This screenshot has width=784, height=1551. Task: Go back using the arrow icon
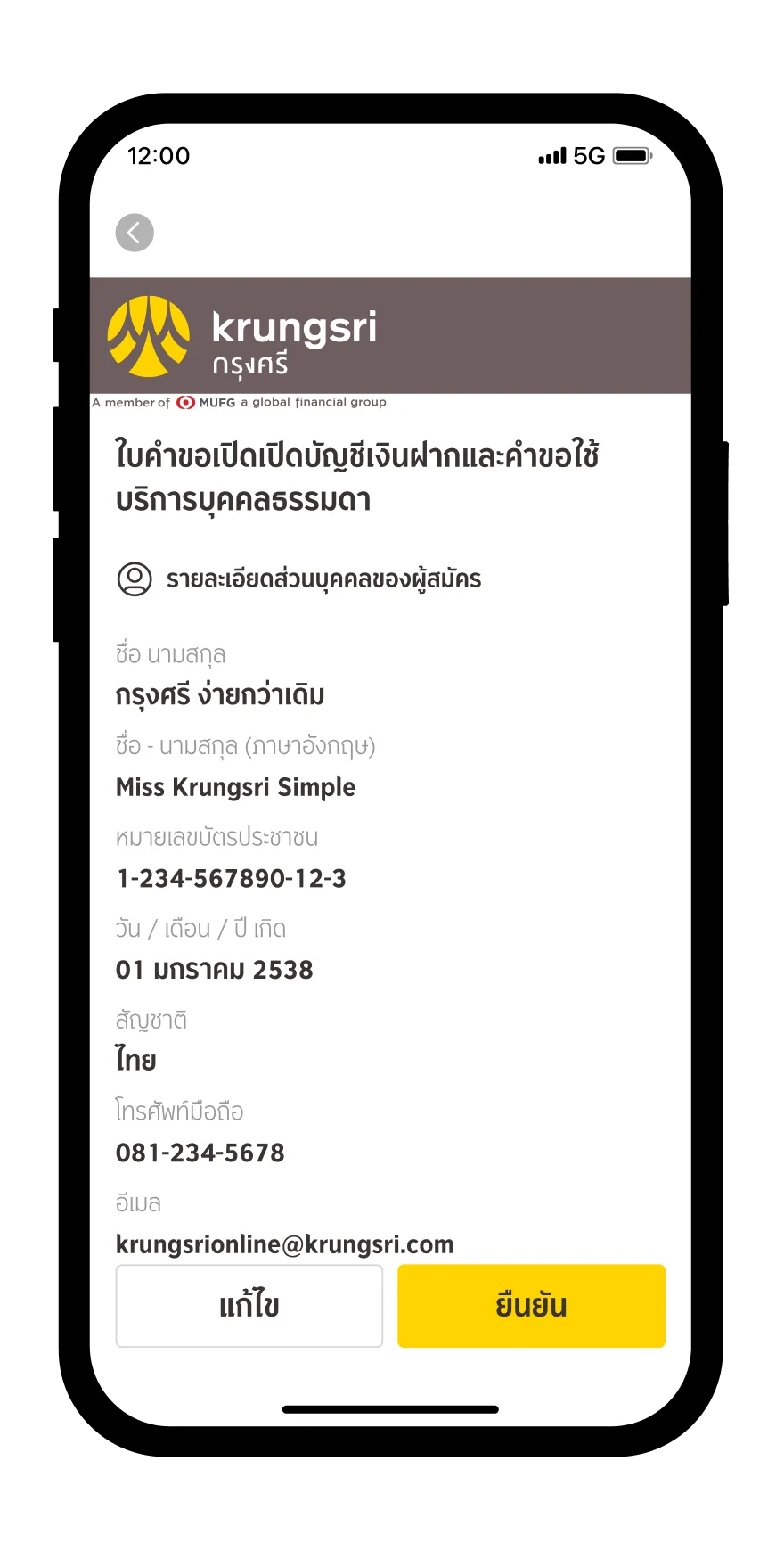(135, 234)
